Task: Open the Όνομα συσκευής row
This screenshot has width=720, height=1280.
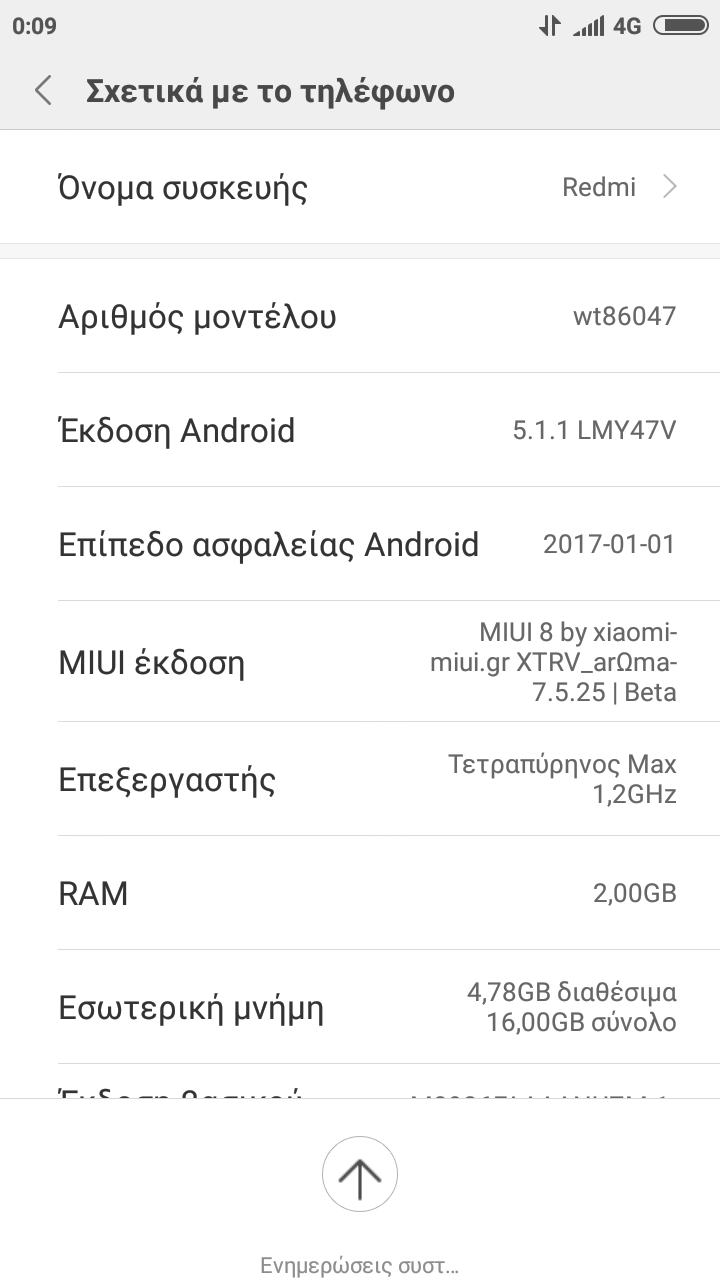Action: tap(360, 187)
